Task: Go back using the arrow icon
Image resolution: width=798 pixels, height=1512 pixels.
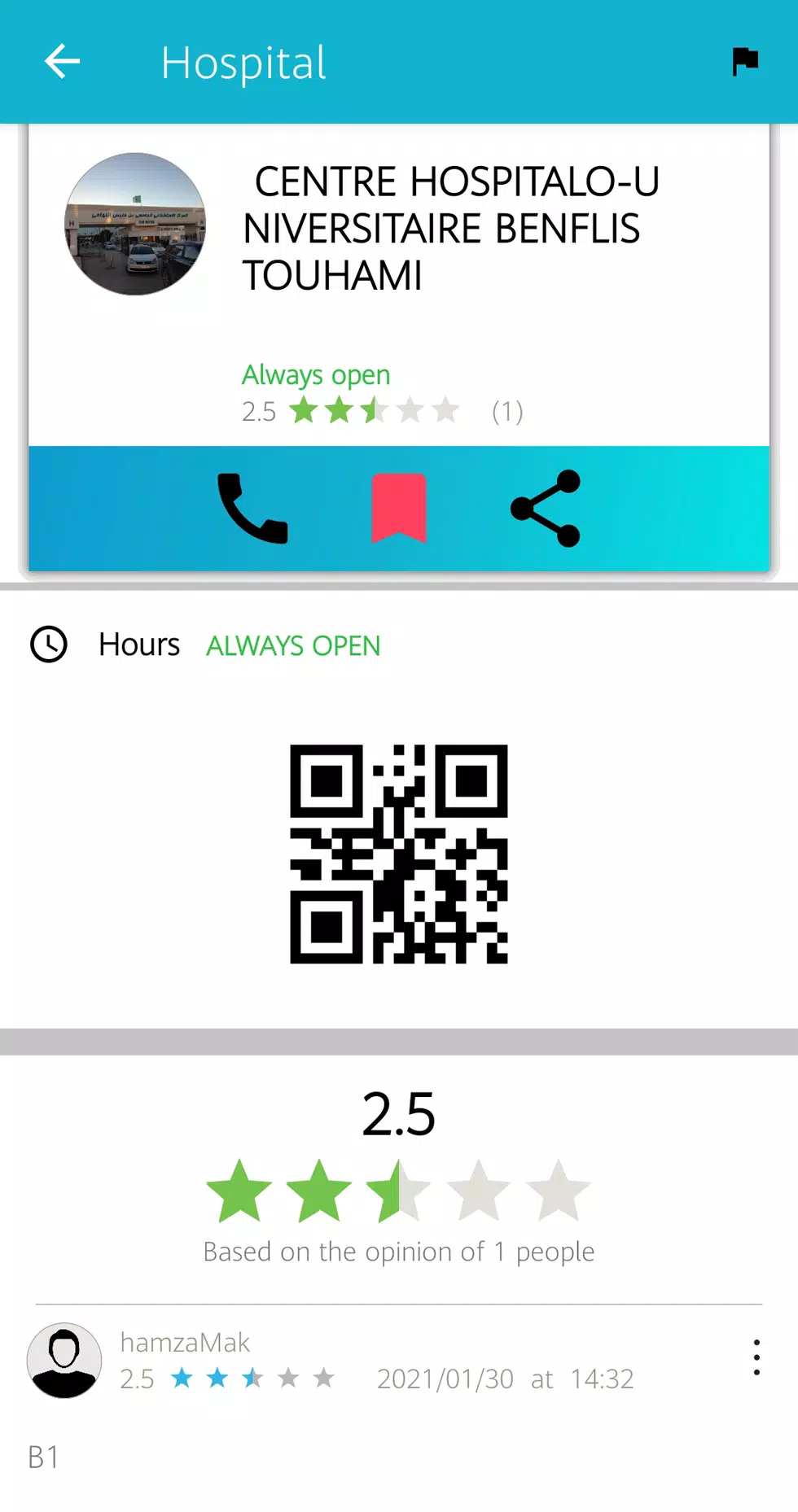Action: 62,61
